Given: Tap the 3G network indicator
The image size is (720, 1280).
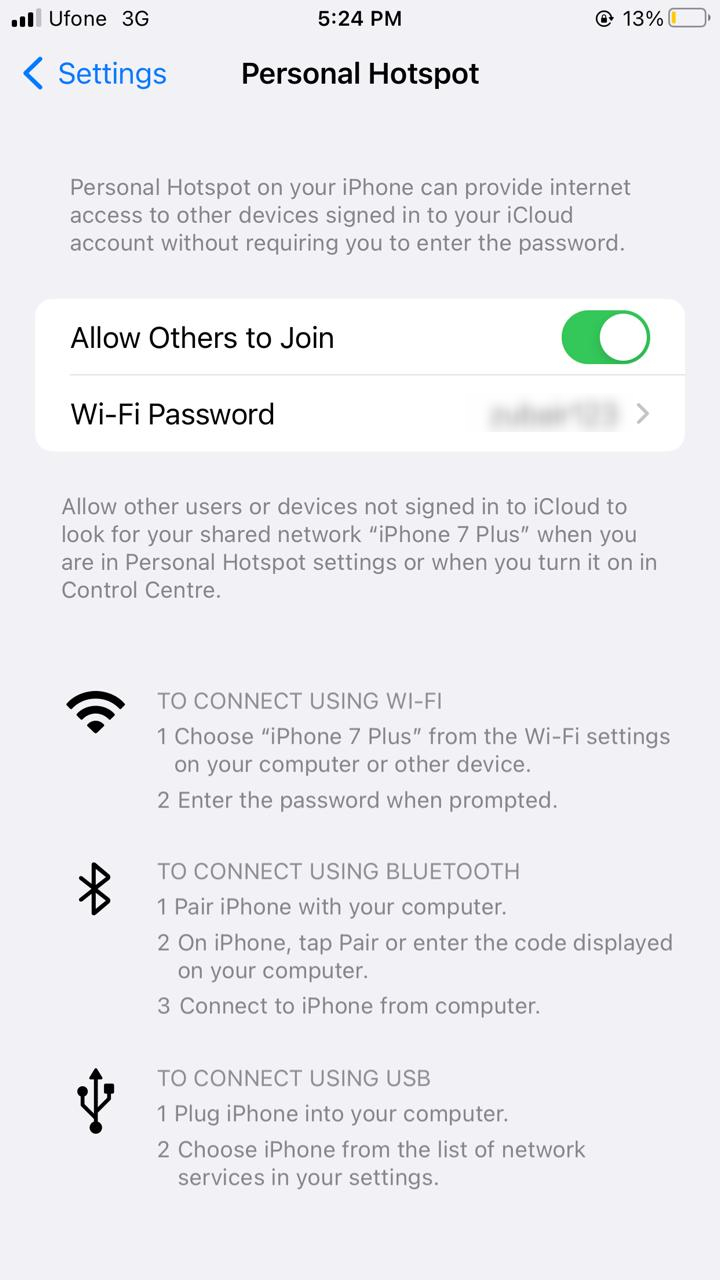Looking at the screenshot, I should (135, 17).
